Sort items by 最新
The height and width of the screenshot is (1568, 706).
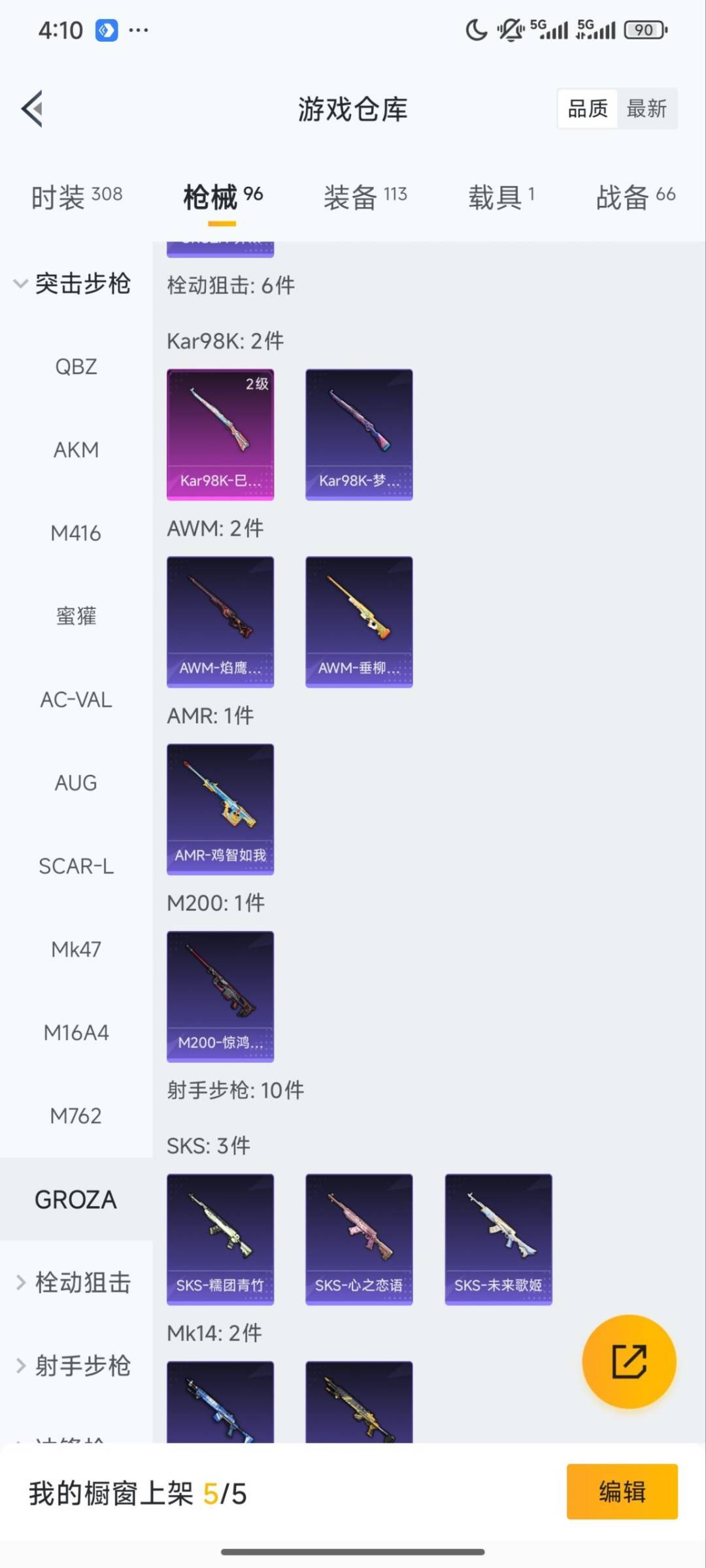point(646,108)
